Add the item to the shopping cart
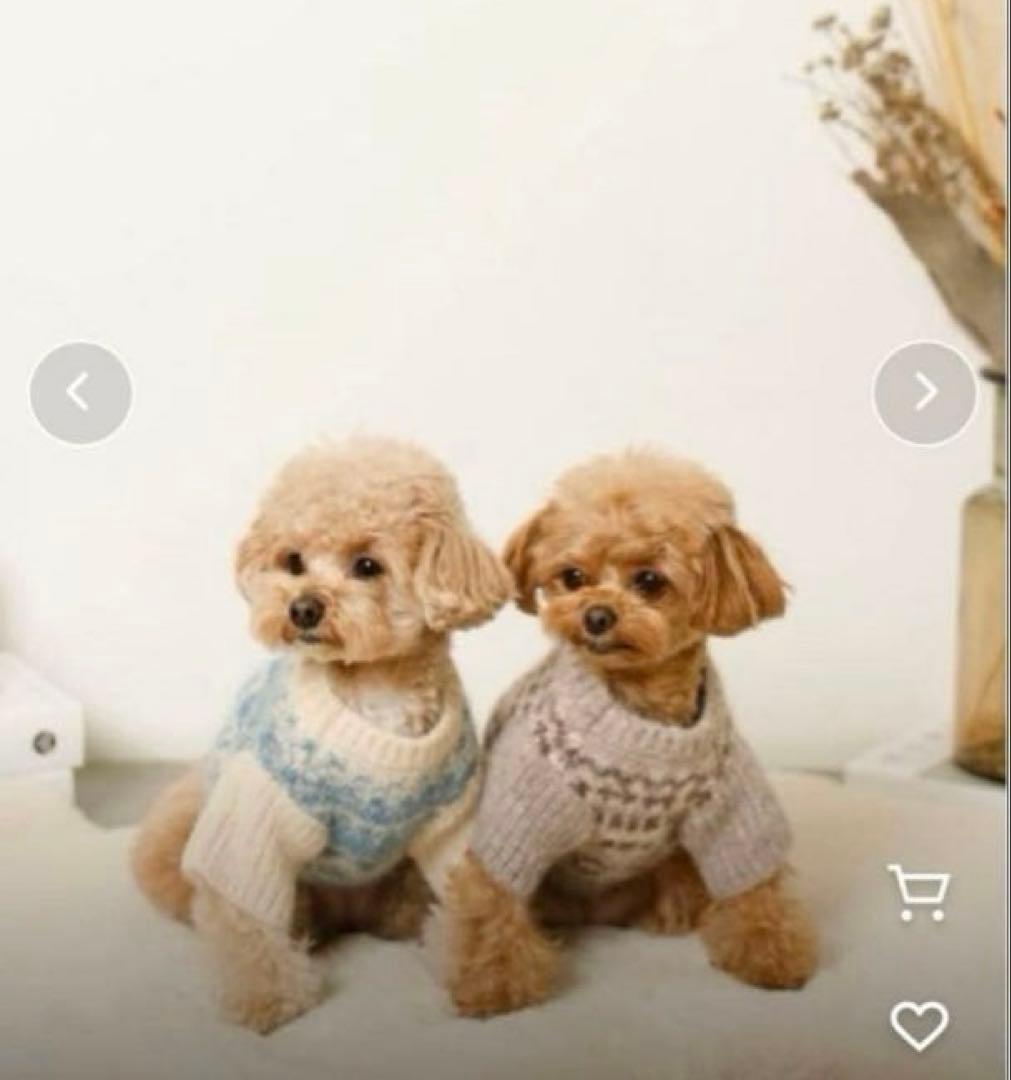Viewport: 1011px width, 1080px height. 918,892
